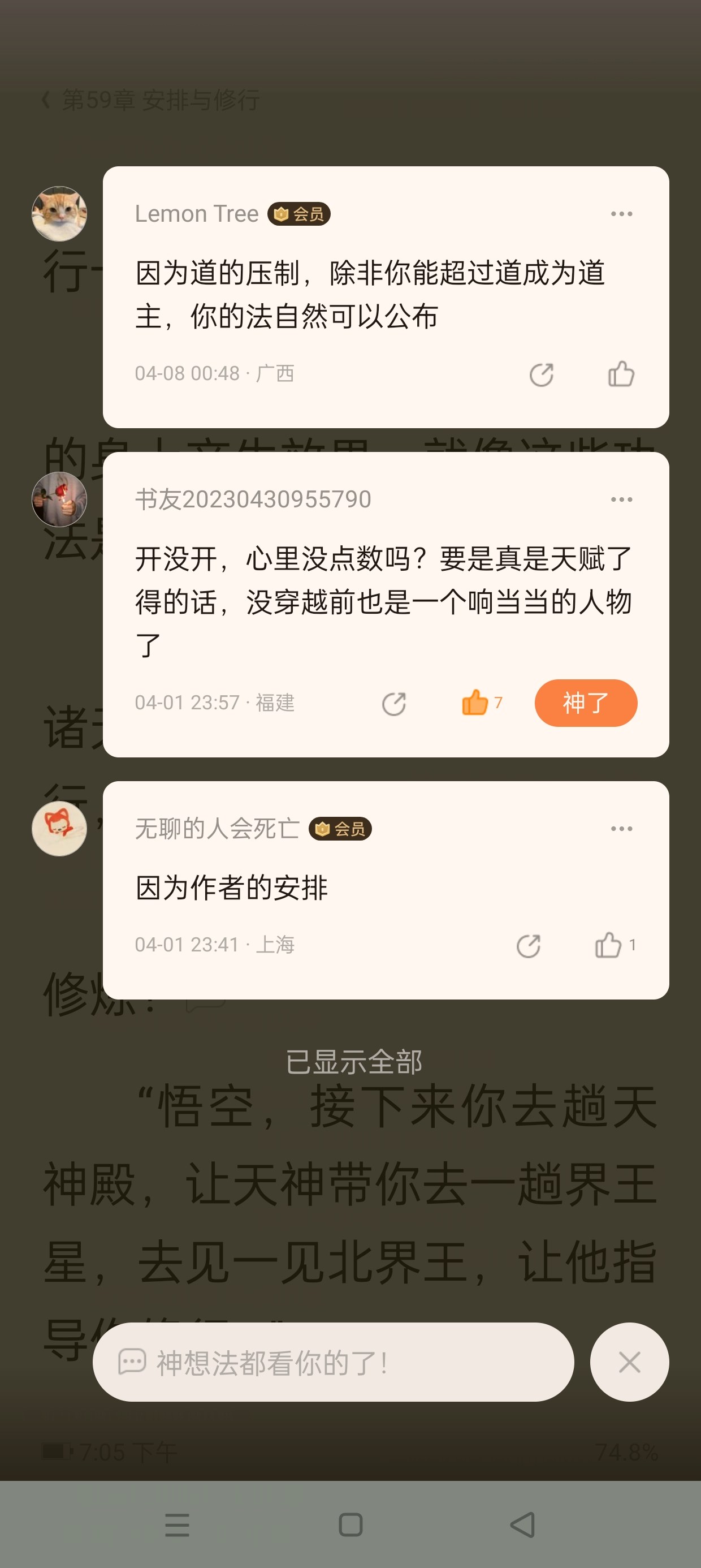Go back with the system back button
This screenshot has width=701, height=1568.
pos(523,1525)
